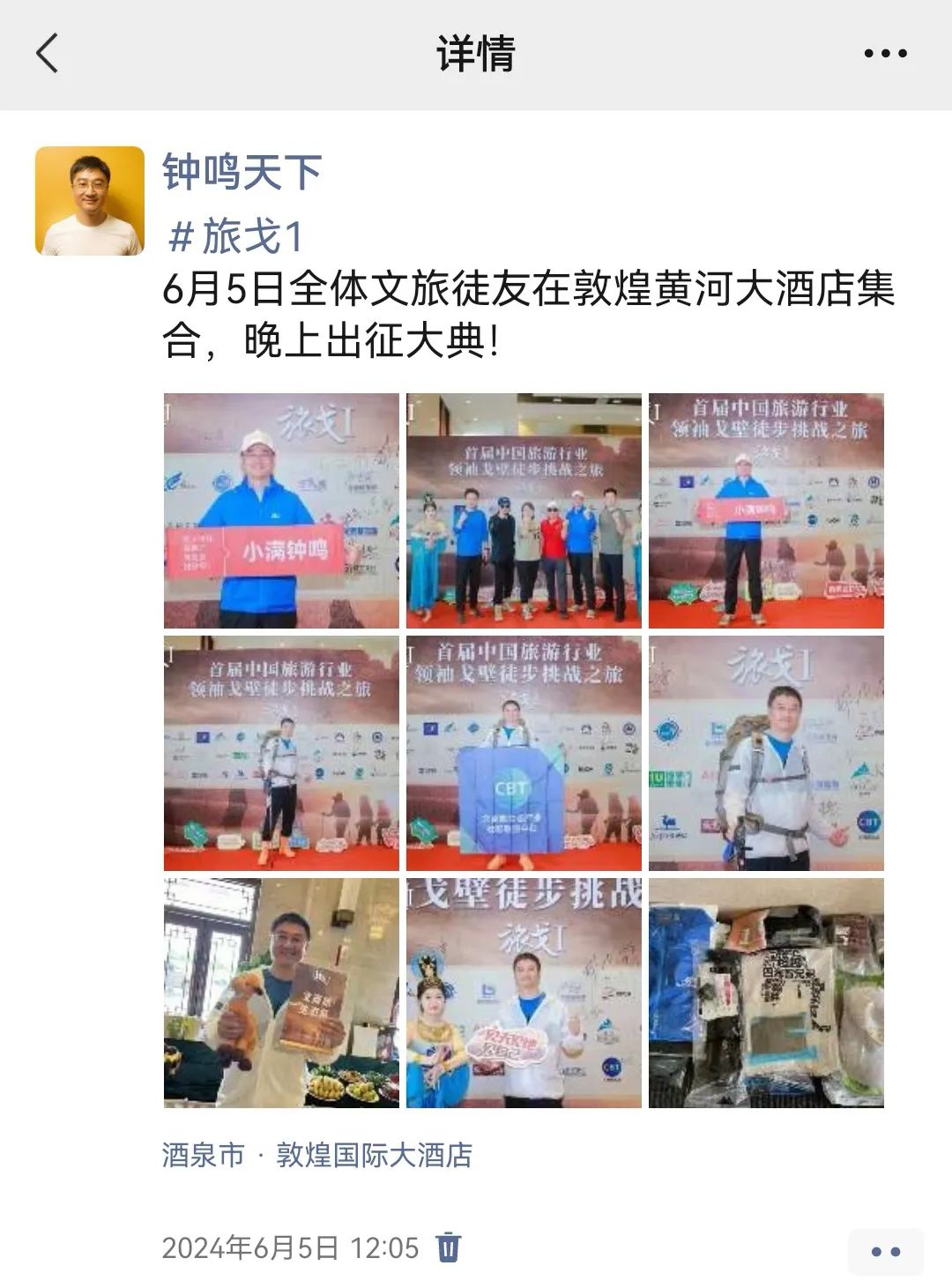Open 钟鸣天下's profile avatar
The image size is (952, 1288).
click(90, 201)
